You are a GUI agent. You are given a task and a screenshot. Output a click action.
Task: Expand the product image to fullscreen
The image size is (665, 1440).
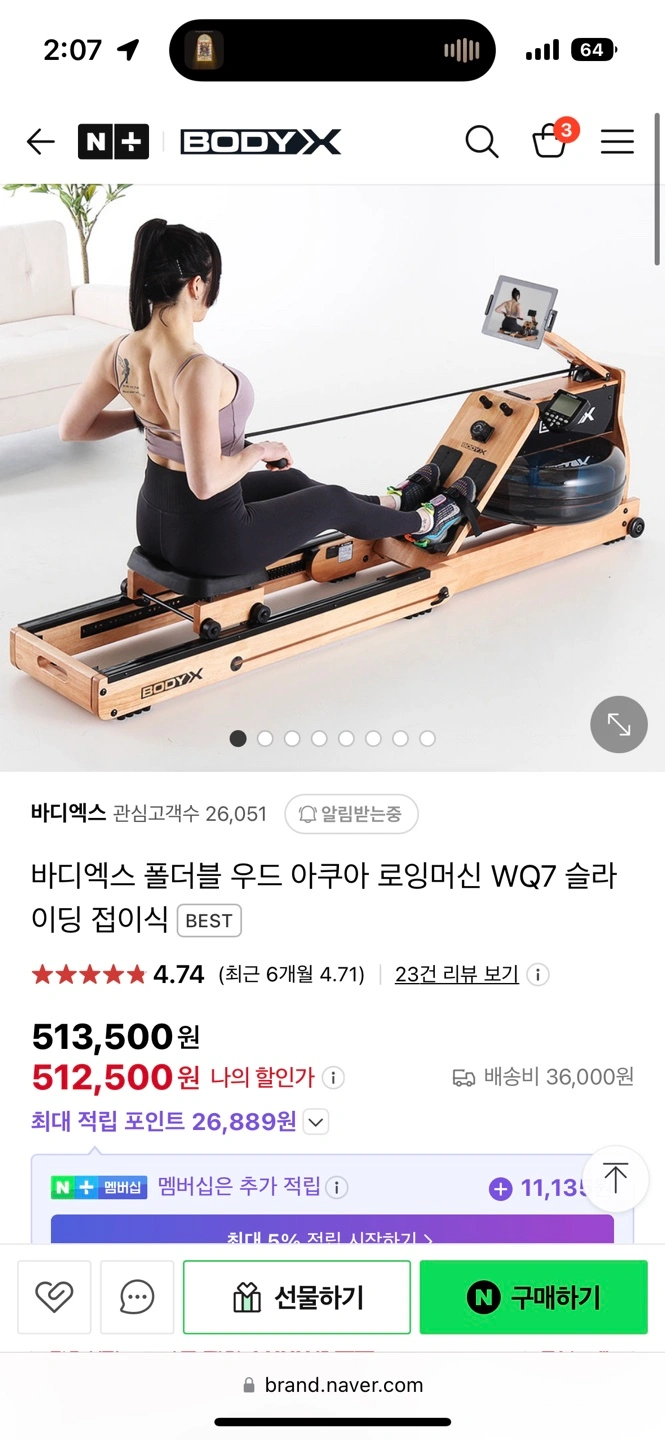619,724
